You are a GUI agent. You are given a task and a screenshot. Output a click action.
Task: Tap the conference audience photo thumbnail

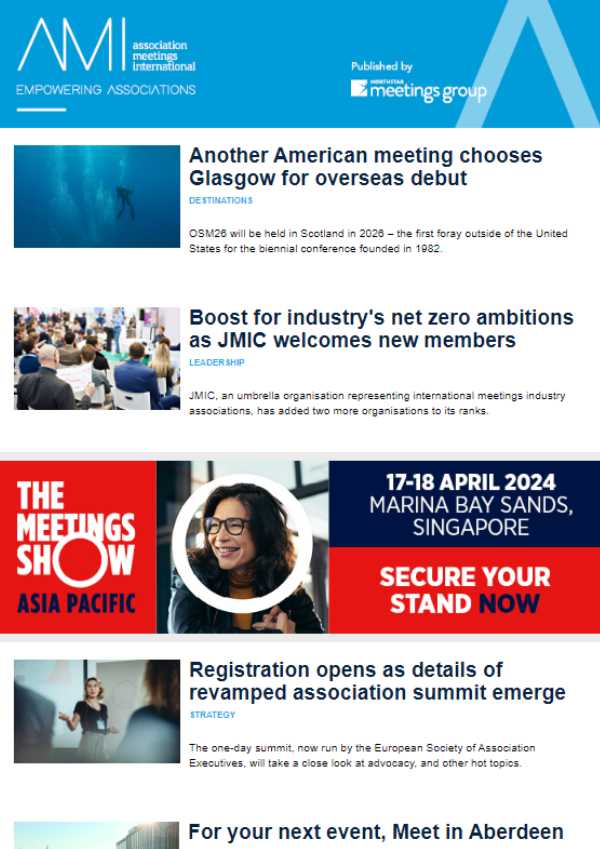tap(97, 358)
